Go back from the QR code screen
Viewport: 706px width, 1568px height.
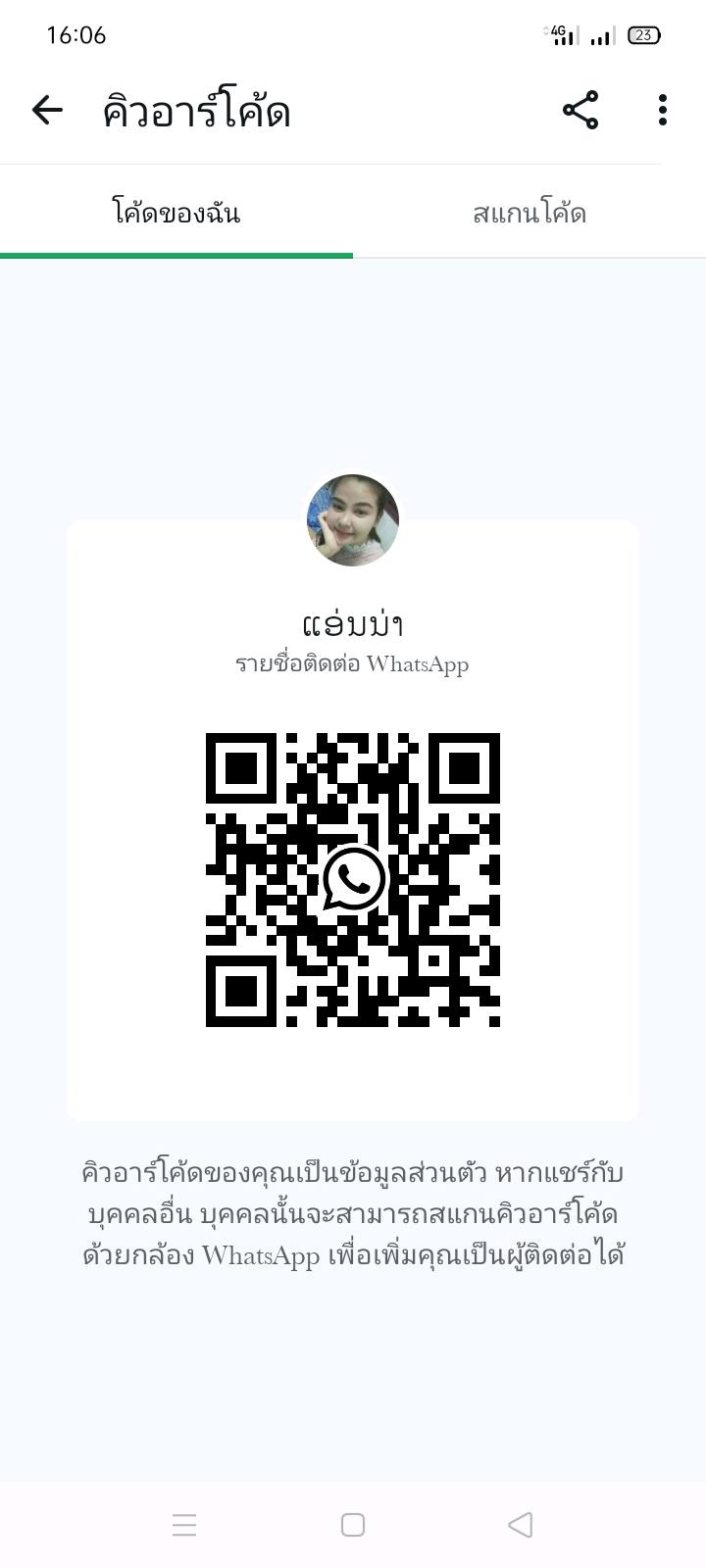[47, 111]
